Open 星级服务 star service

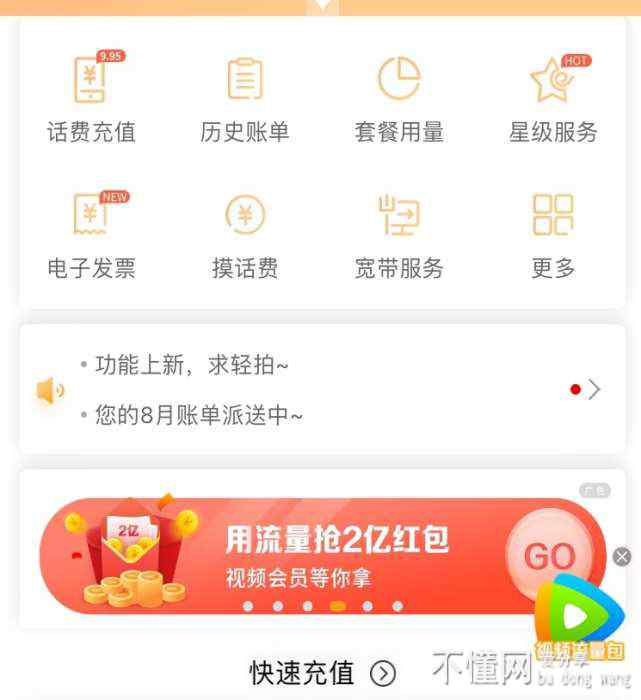coord(553,99)
